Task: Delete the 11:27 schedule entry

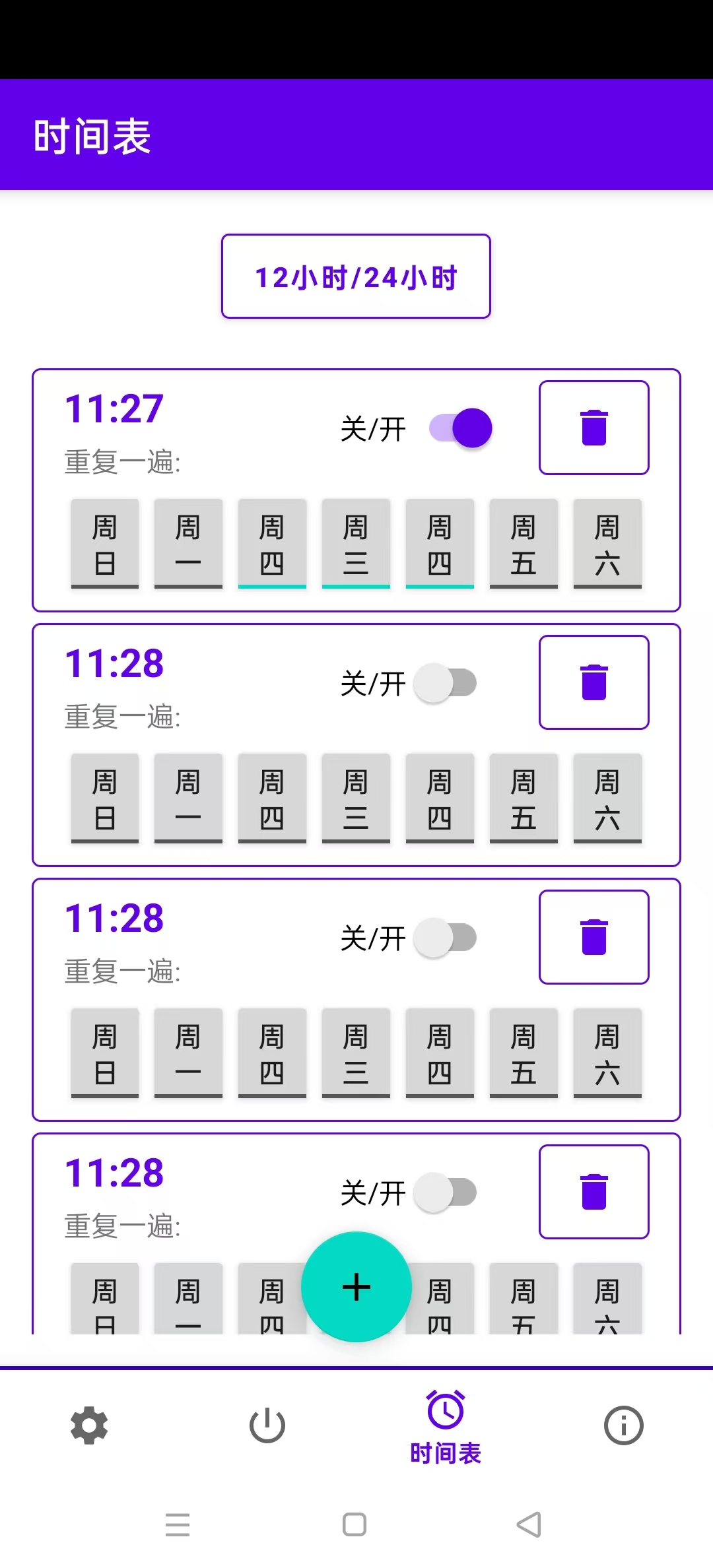Action: [x=594, y=428]
